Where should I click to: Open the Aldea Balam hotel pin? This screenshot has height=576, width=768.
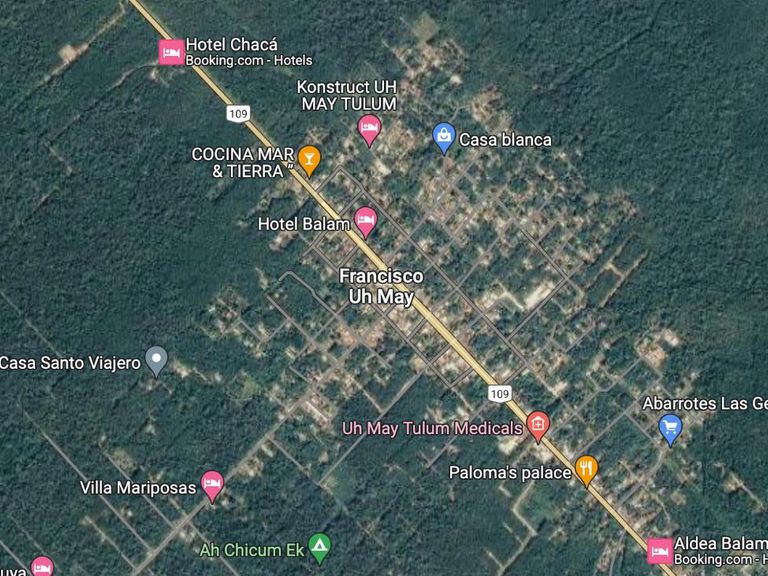[659, 549]
